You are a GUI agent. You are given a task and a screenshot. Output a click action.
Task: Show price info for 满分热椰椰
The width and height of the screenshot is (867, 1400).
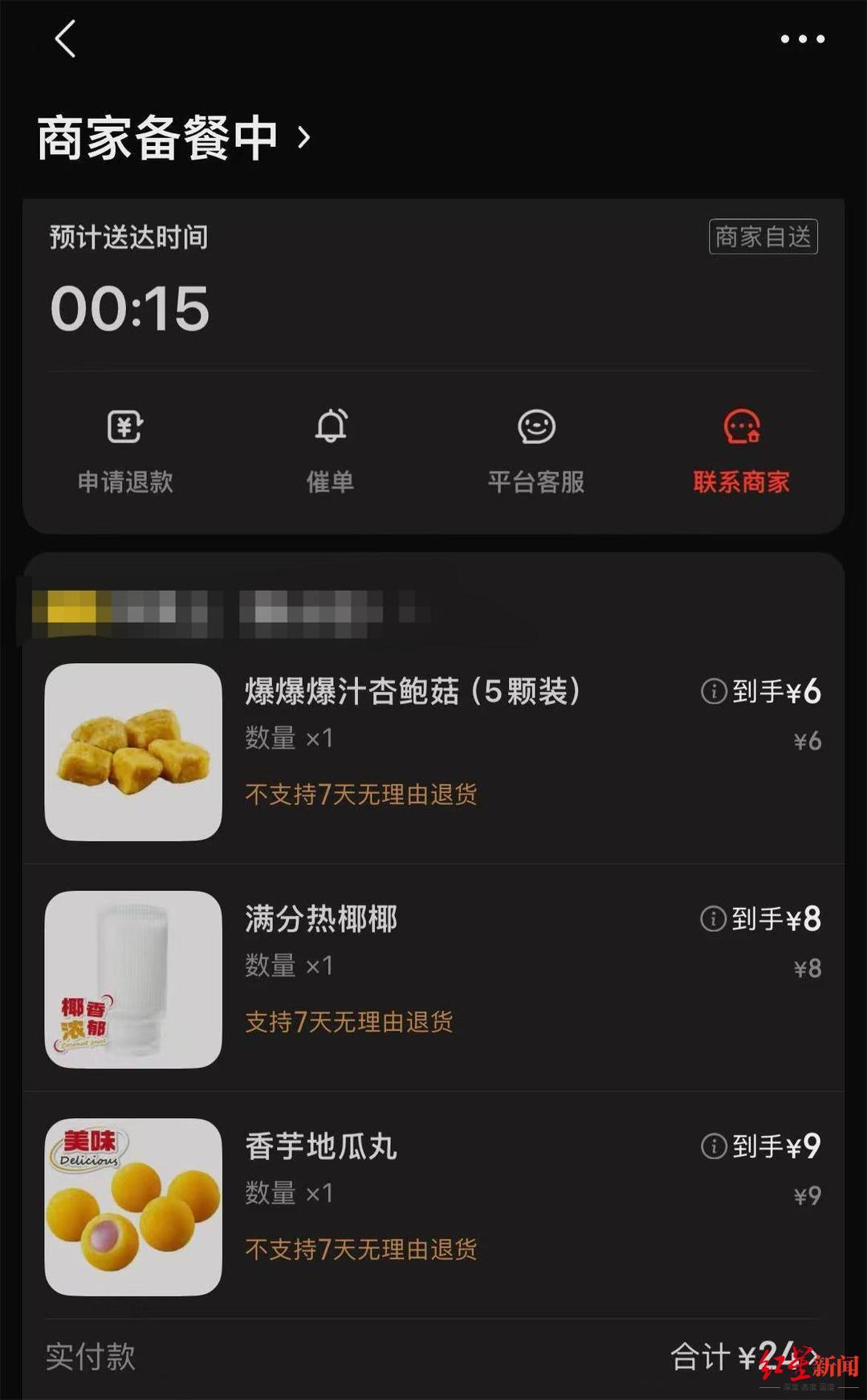pyautogui.click(x=713, y=918)
